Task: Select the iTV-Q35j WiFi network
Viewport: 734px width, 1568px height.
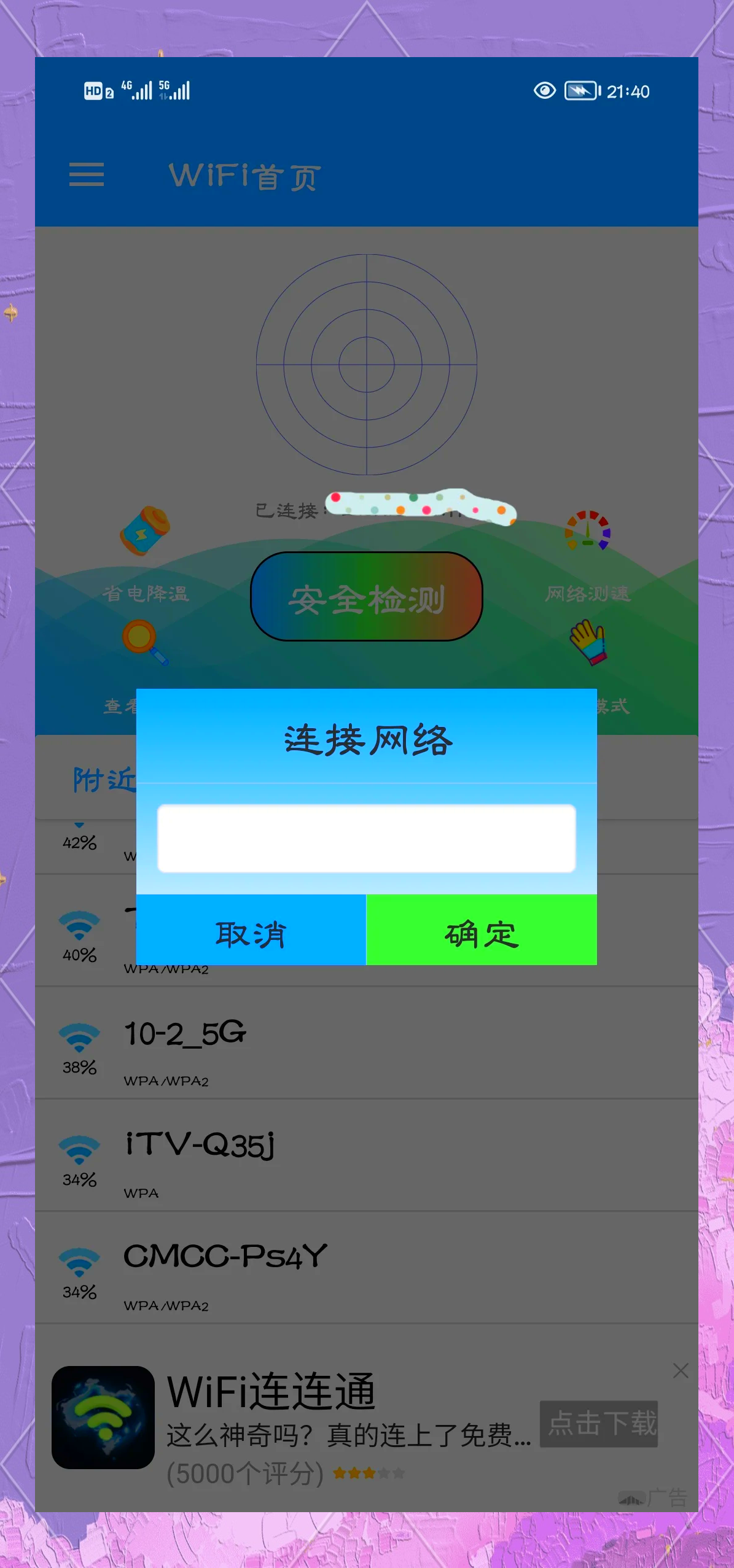Action: pos(366,1156)
